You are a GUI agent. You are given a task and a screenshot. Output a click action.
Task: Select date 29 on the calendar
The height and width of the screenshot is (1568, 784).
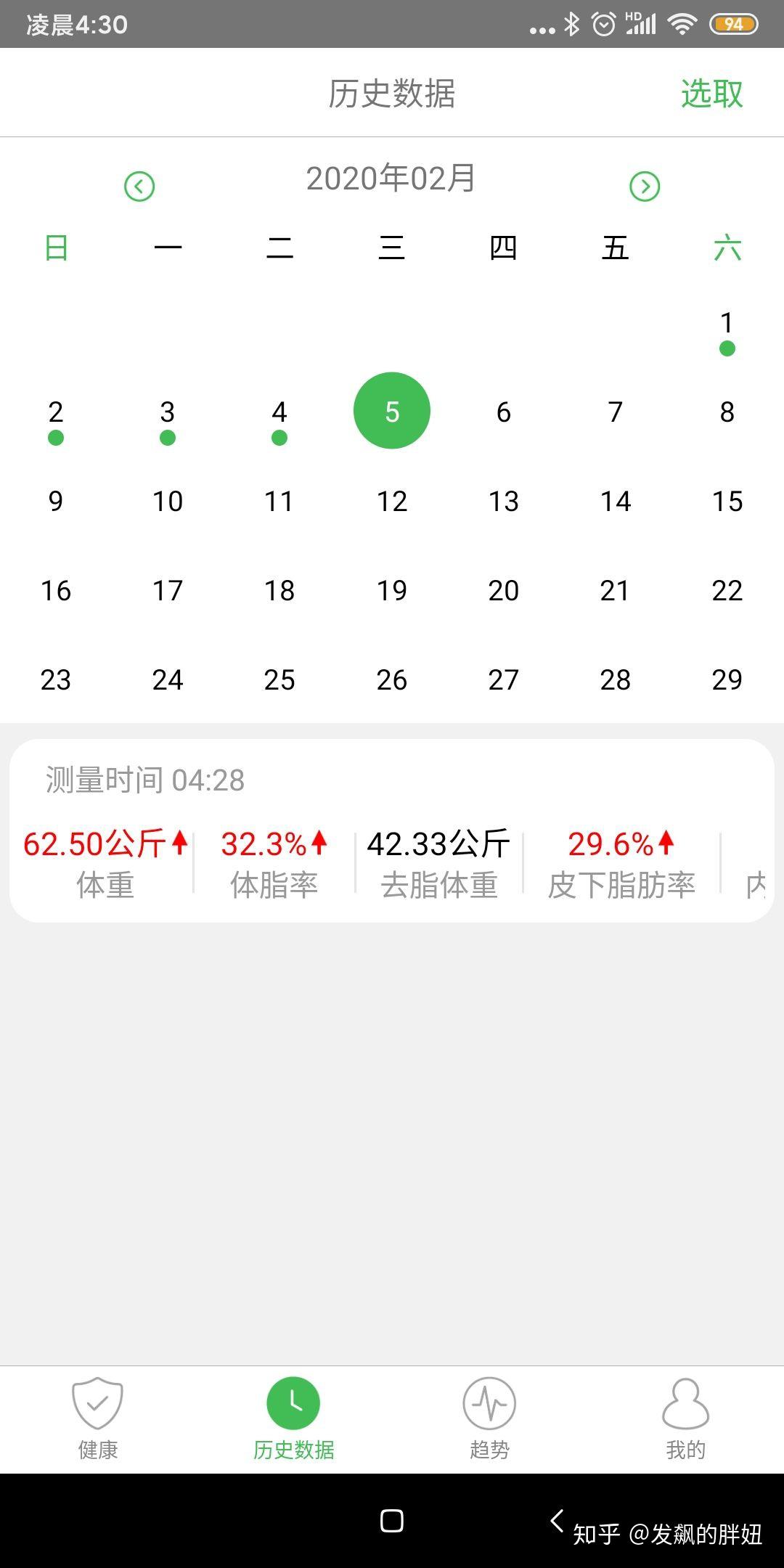pyautogui.click(x=727, y=681)
